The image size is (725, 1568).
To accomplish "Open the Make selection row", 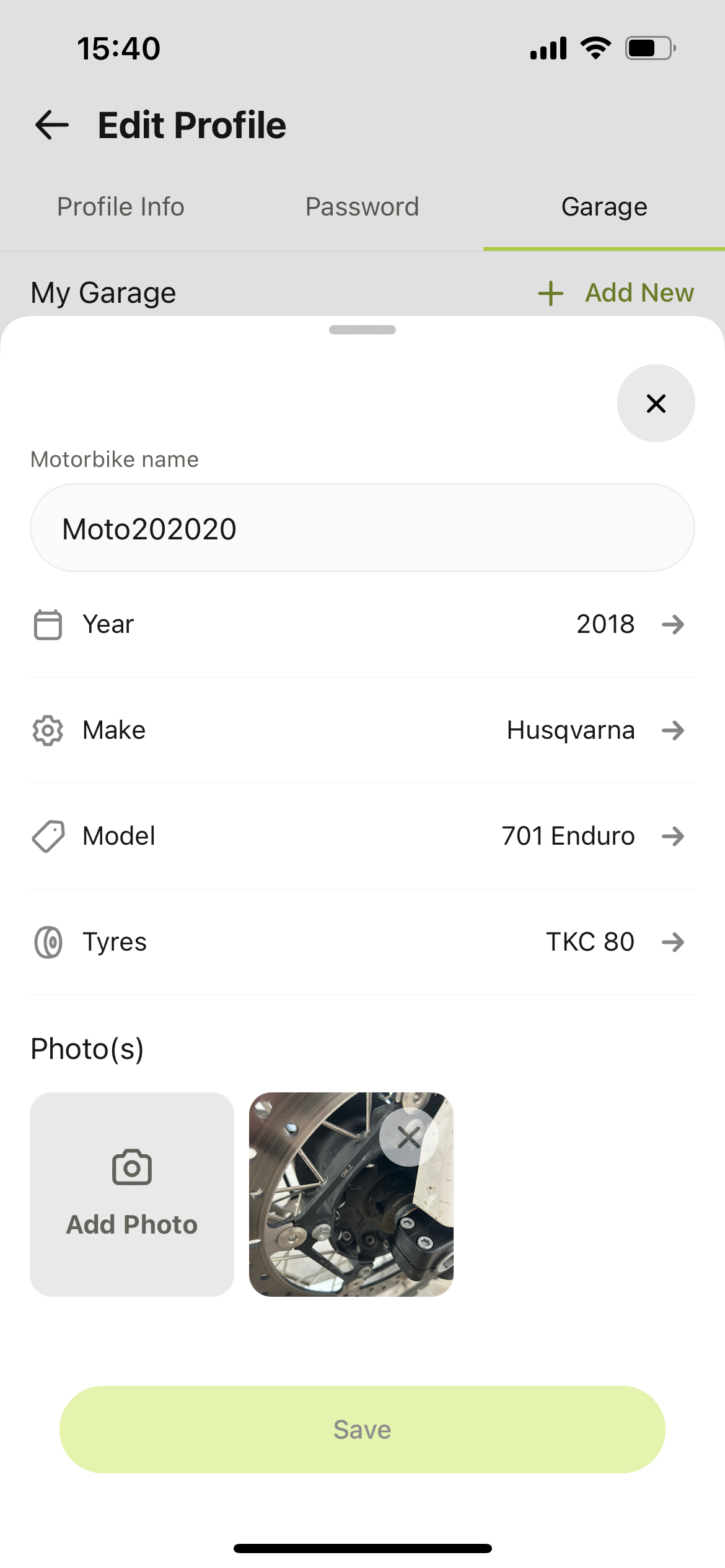I will tap(362, 730).
